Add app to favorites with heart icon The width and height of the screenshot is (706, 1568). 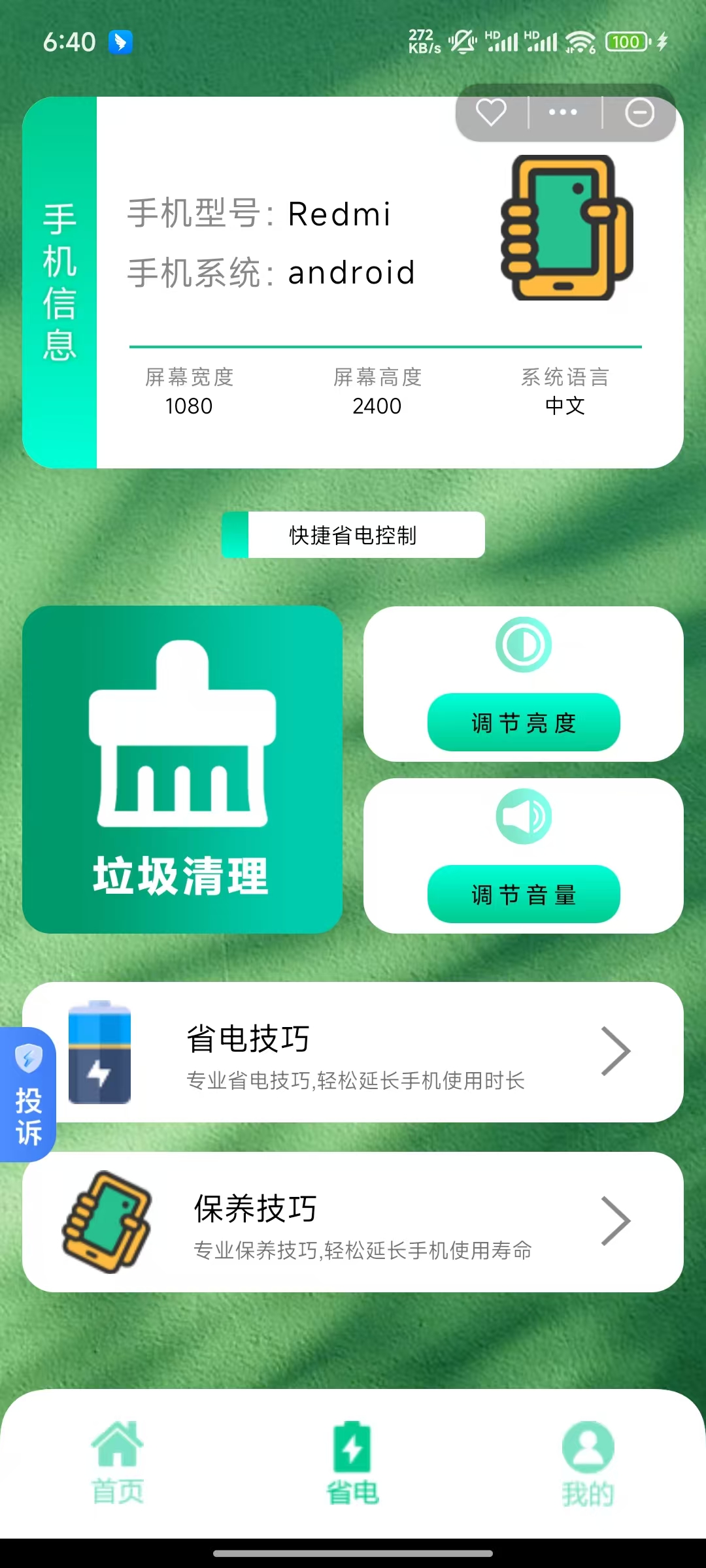[x=491, y=112]
